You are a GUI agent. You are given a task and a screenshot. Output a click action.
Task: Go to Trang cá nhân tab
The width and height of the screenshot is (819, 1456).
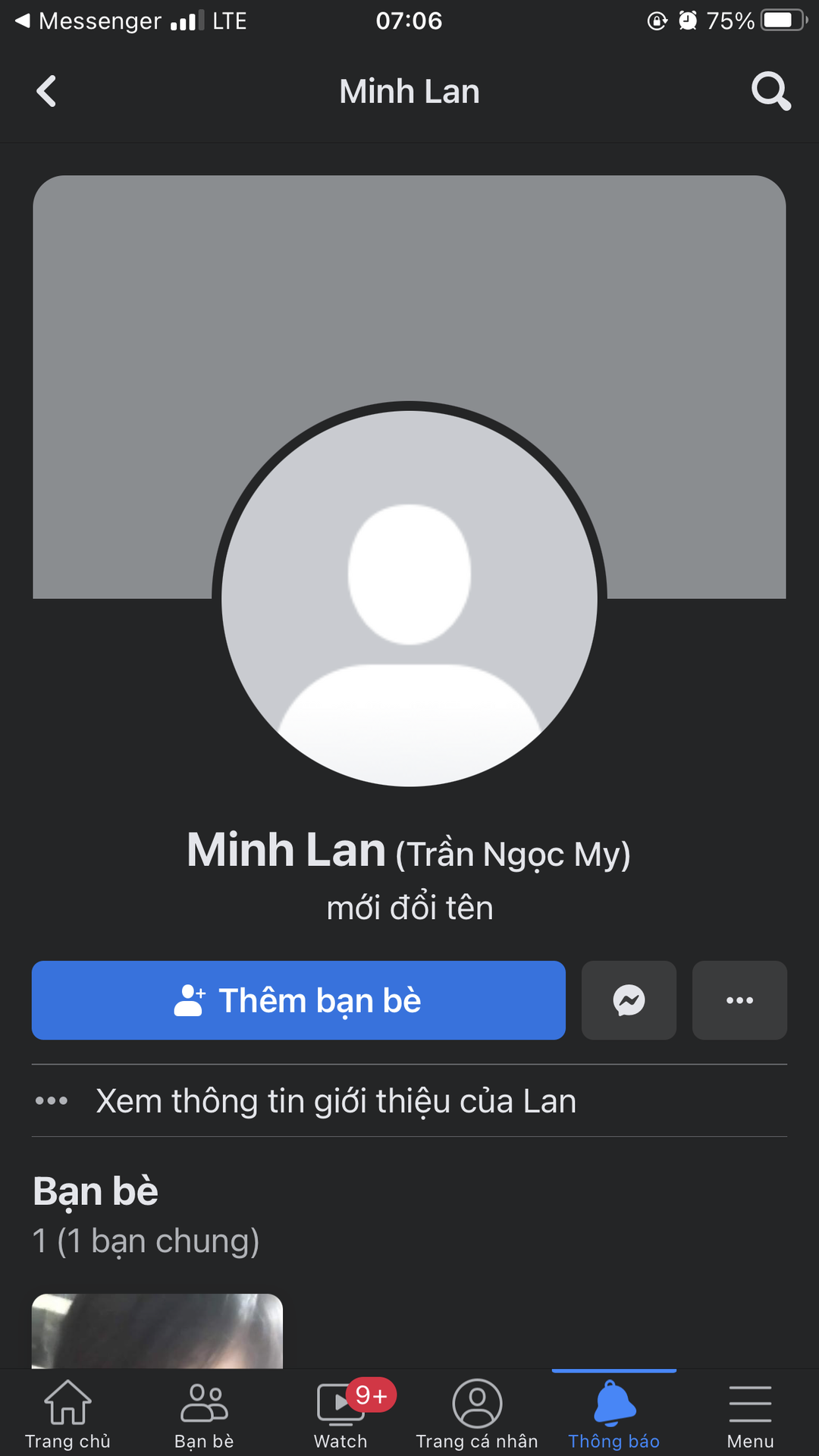(477, 1414)
